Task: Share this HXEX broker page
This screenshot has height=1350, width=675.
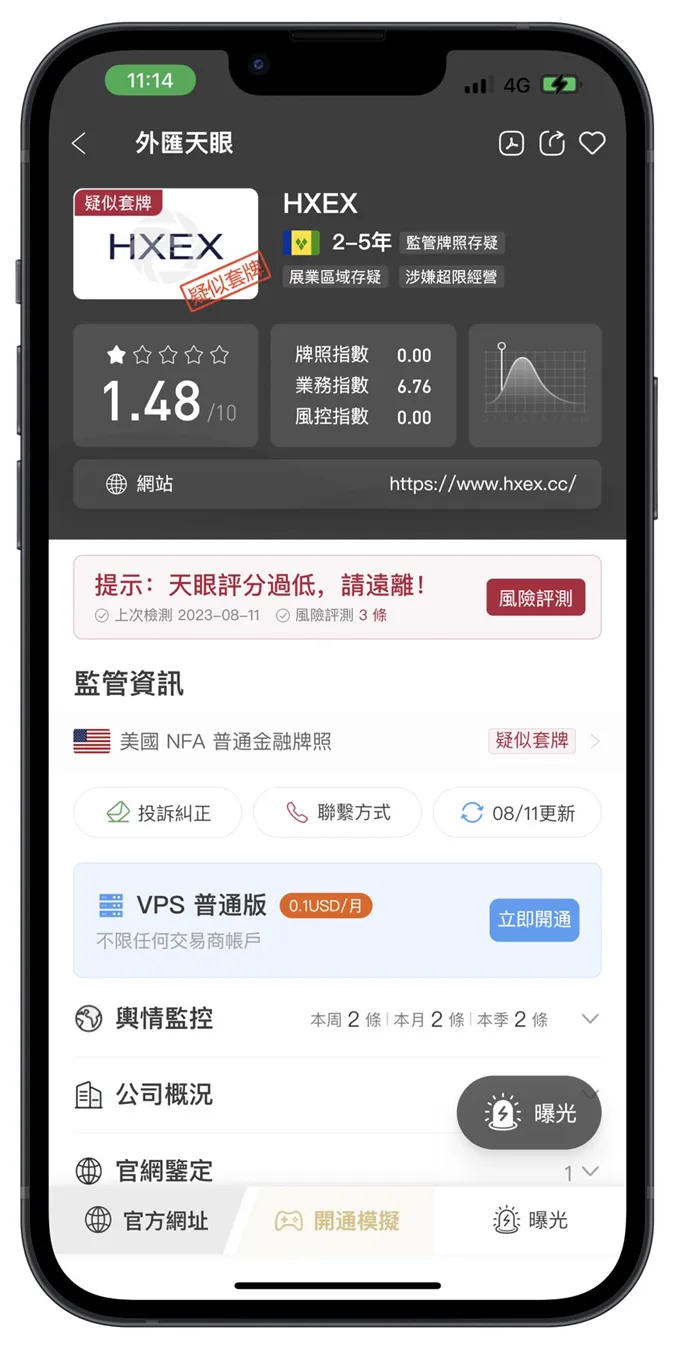Action: pos(552,144)
